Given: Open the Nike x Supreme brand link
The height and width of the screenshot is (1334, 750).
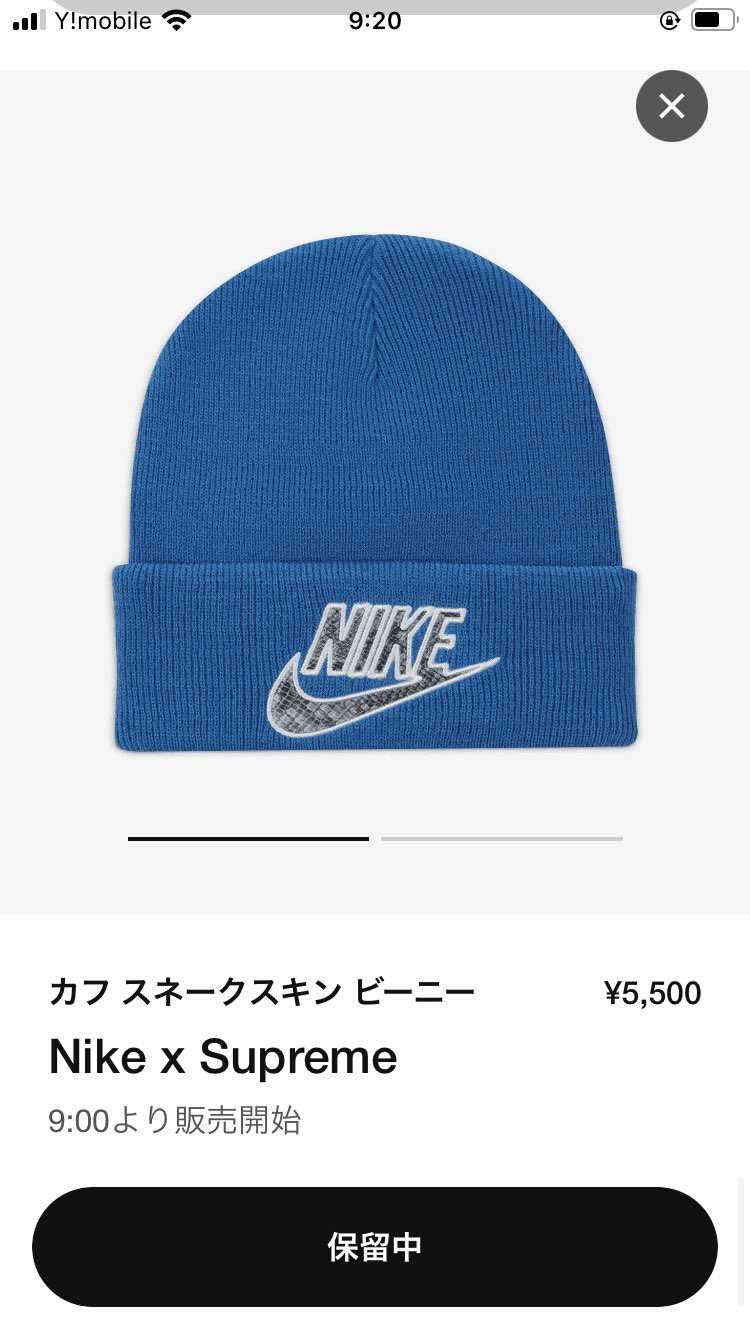Looking at the screenshot, I should [x=222, y=1056].
